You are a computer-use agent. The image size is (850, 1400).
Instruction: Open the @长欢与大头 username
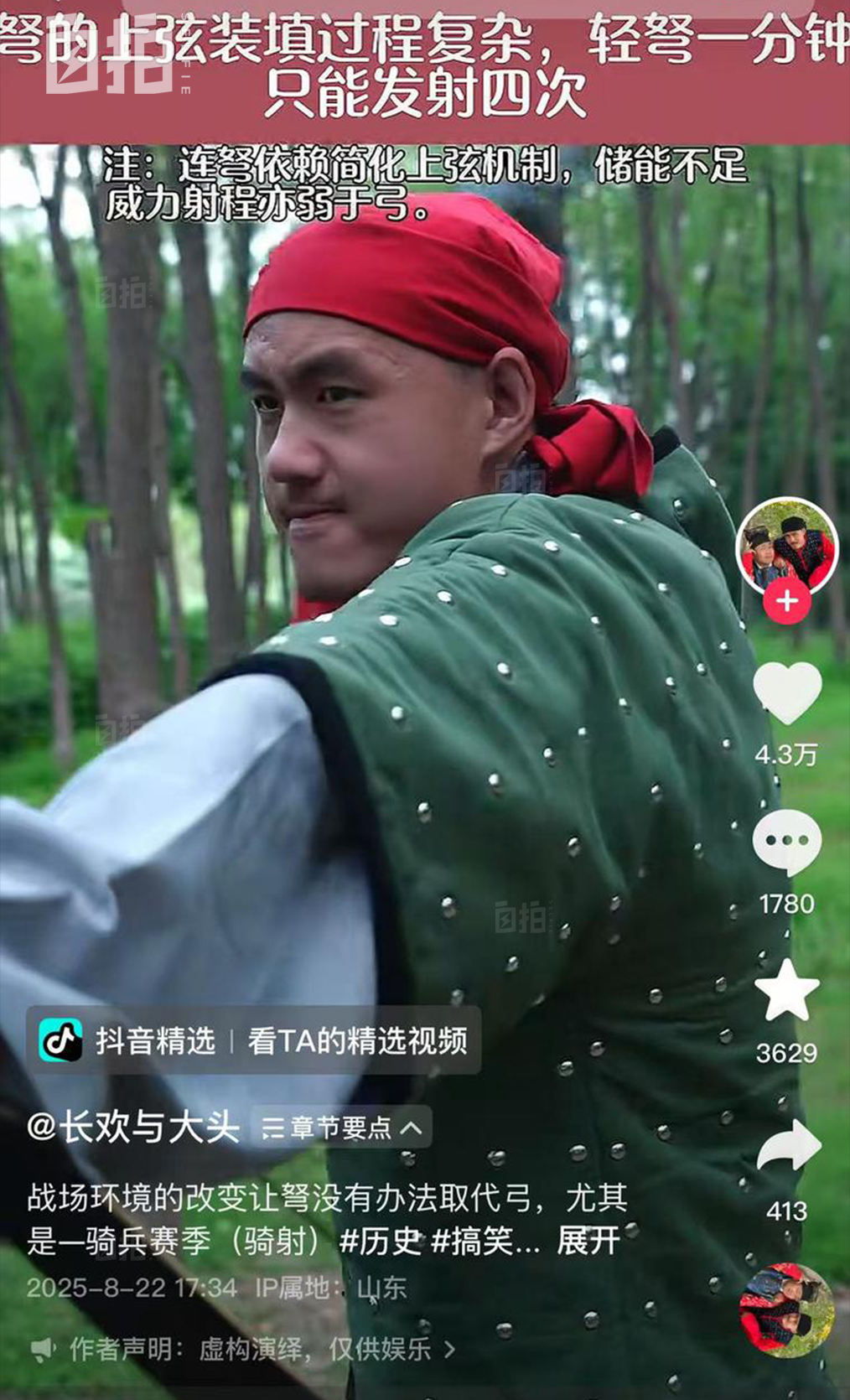[134, 1126]
